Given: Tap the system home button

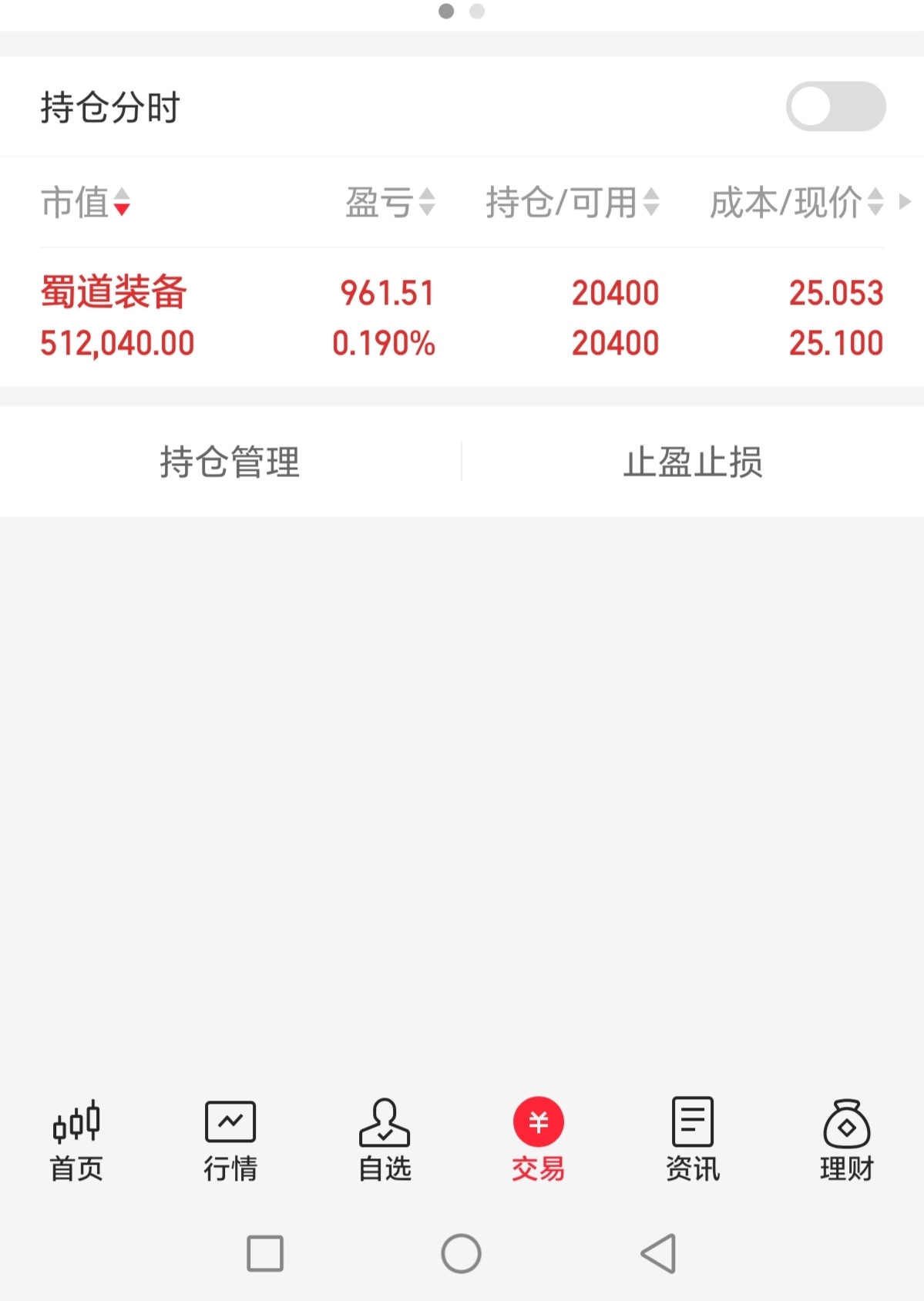Looking at the screenshot, I should coord(461,1253).
